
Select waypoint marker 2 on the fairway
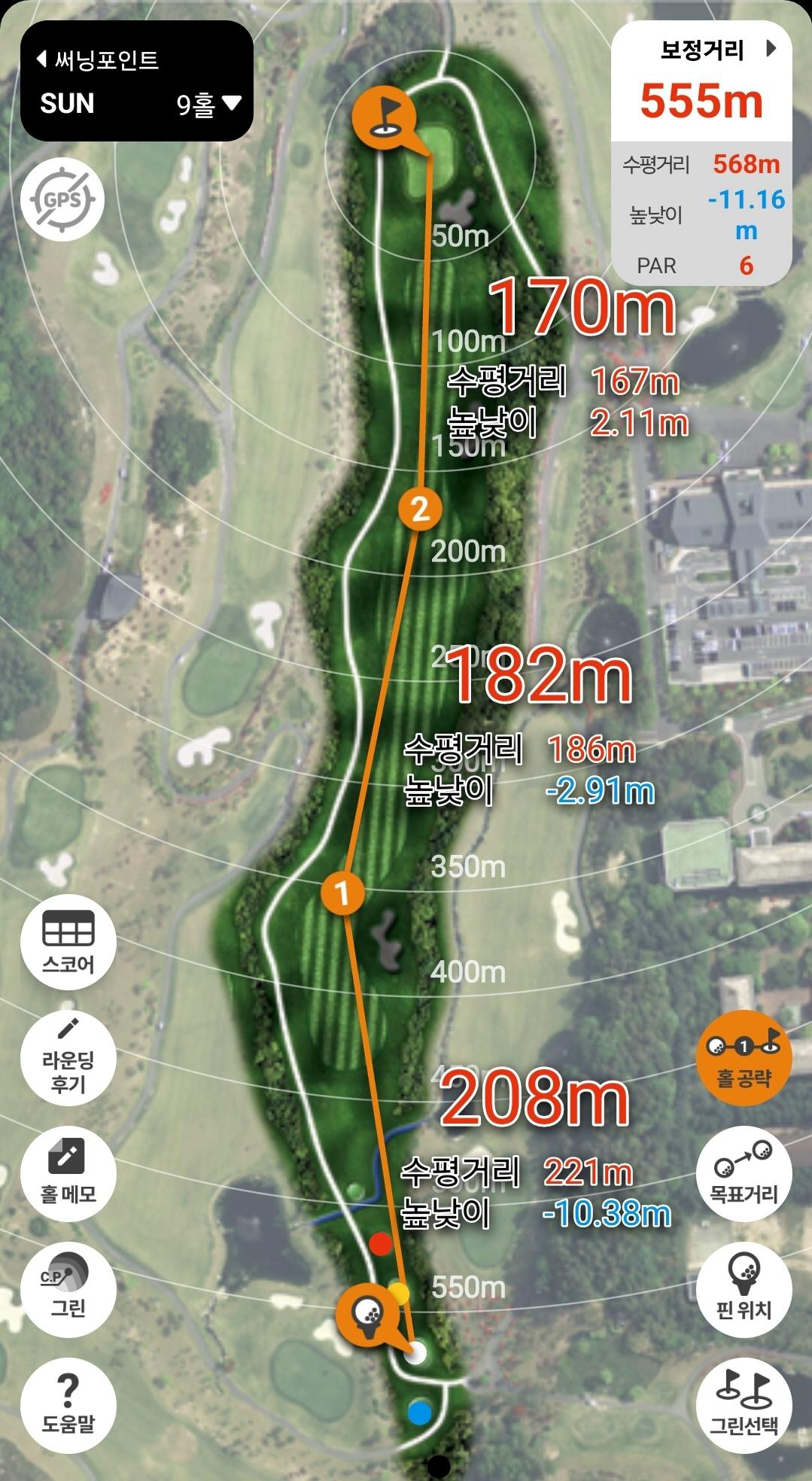click(420, 509)
